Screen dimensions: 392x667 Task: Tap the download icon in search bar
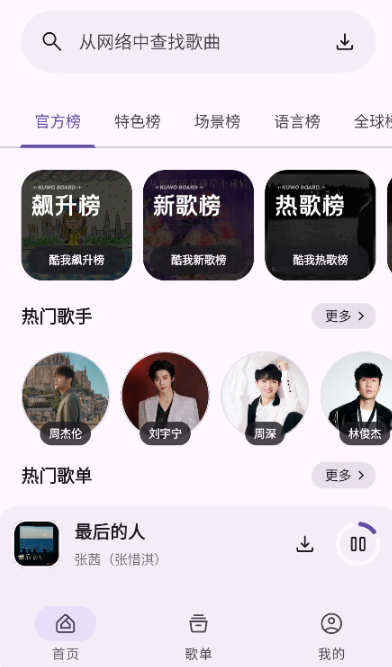click(344, 42)
